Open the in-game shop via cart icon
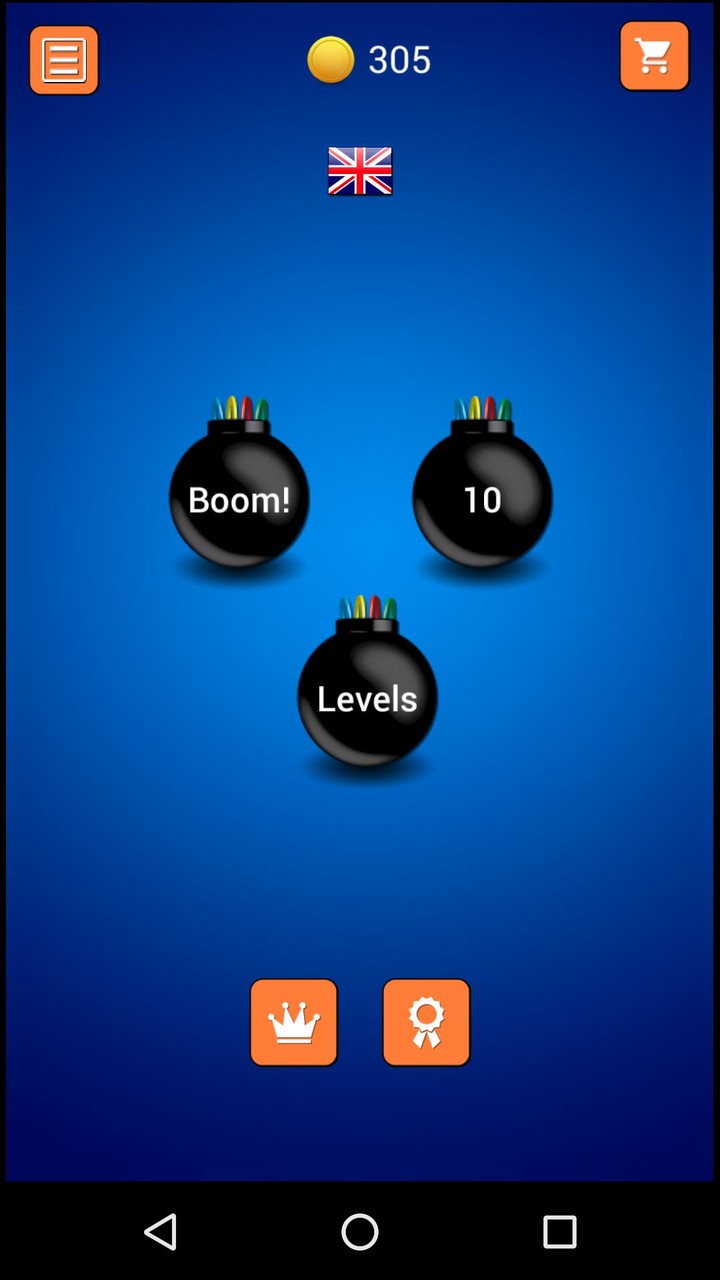This screenshot has width=720, height=1280. coord(655,57)
